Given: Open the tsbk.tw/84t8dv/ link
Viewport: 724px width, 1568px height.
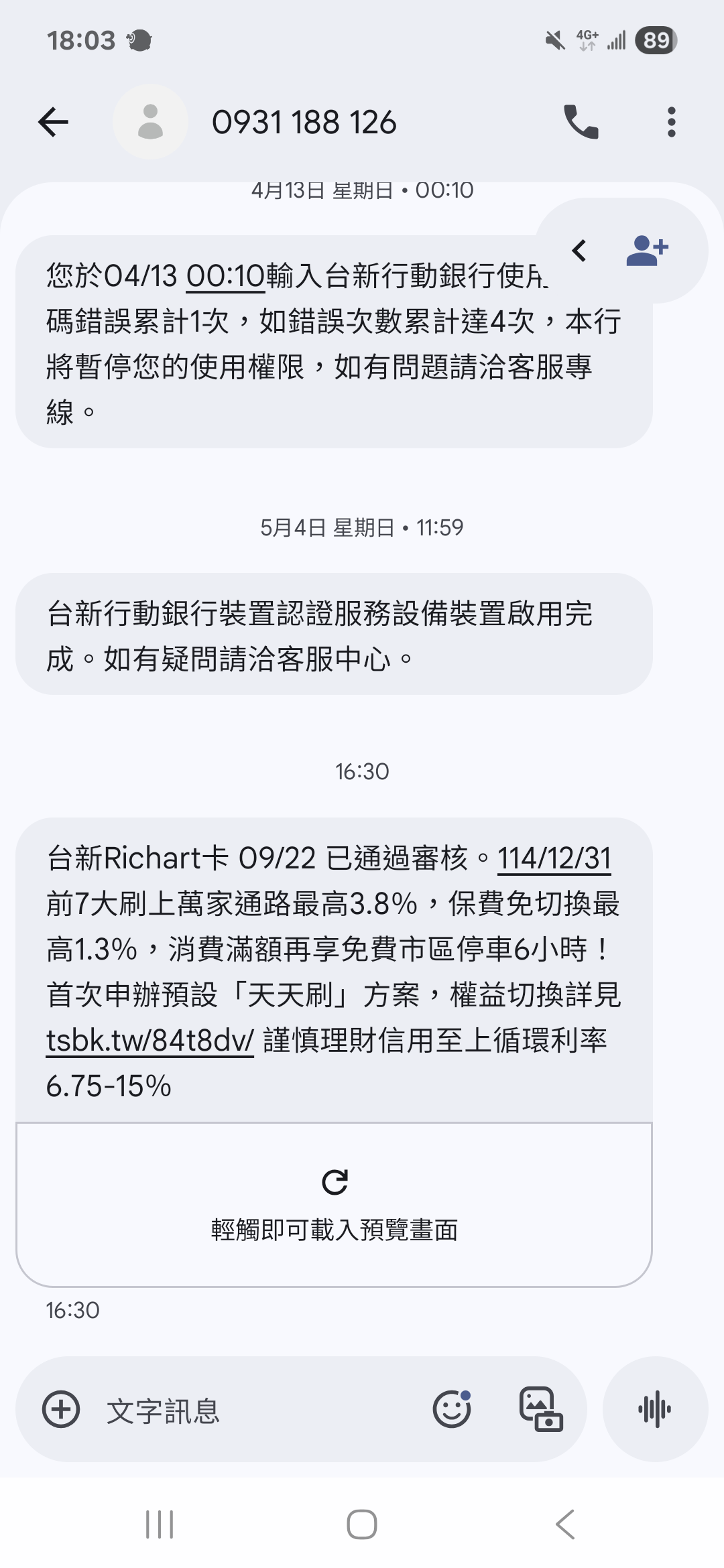Looking at the screenshot, I should point(149,1041).
